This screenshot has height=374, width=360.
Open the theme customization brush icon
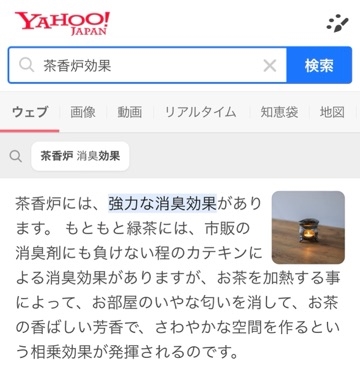[337, 23]
